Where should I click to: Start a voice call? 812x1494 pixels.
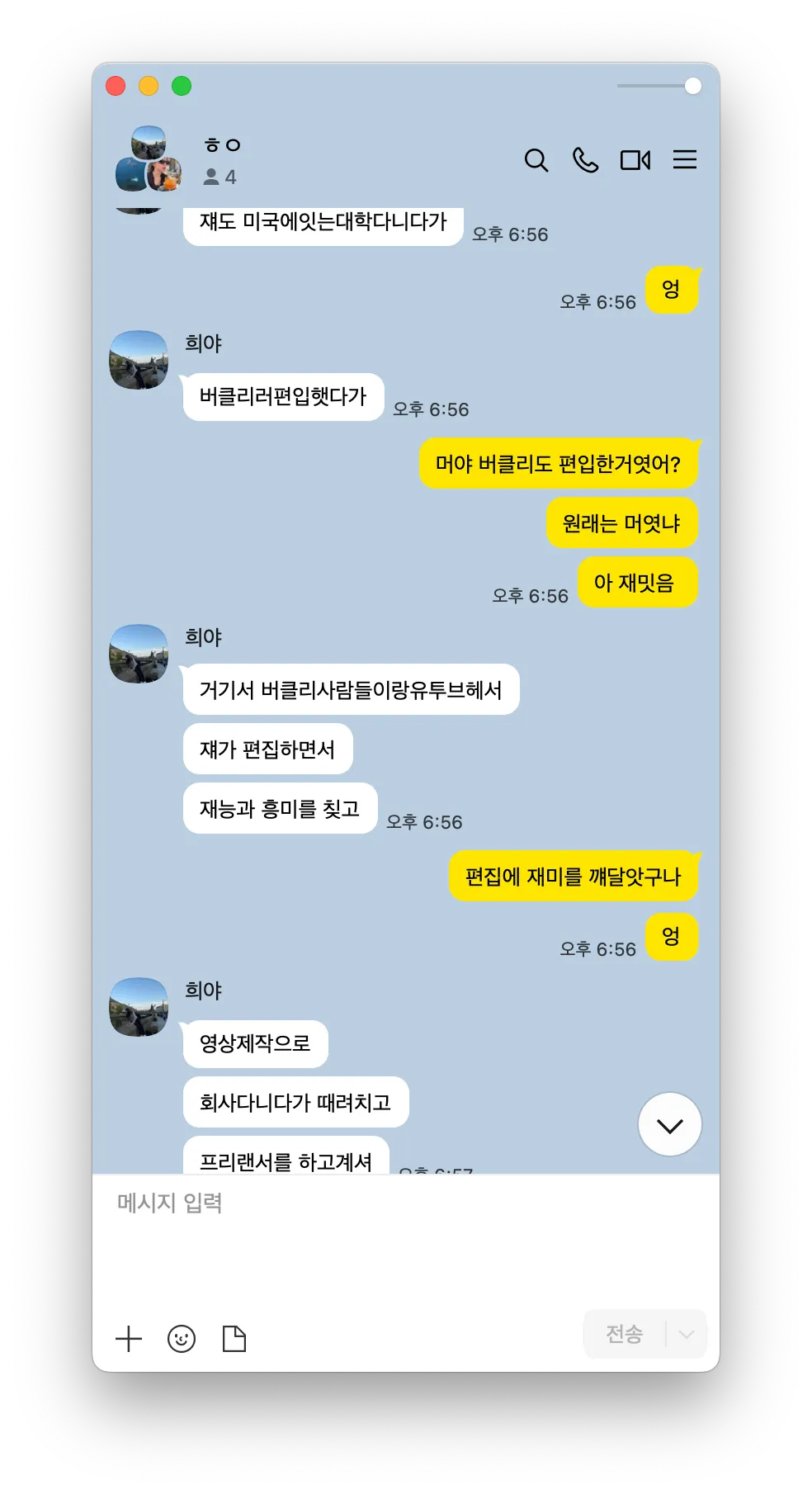pyautogui.click(x=585, y=160)
